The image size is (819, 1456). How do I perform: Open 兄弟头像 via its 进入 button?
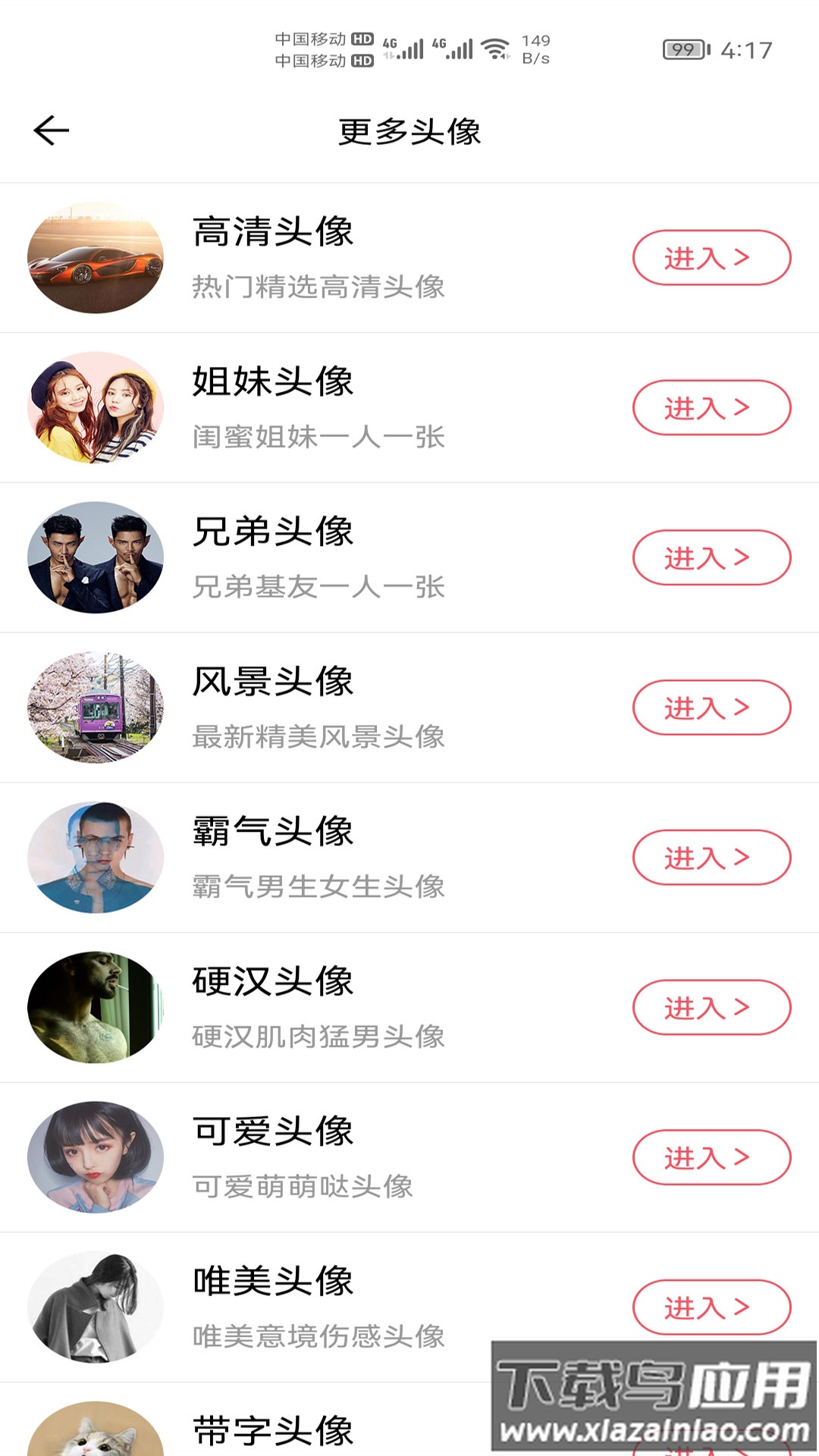click(711, 557)
